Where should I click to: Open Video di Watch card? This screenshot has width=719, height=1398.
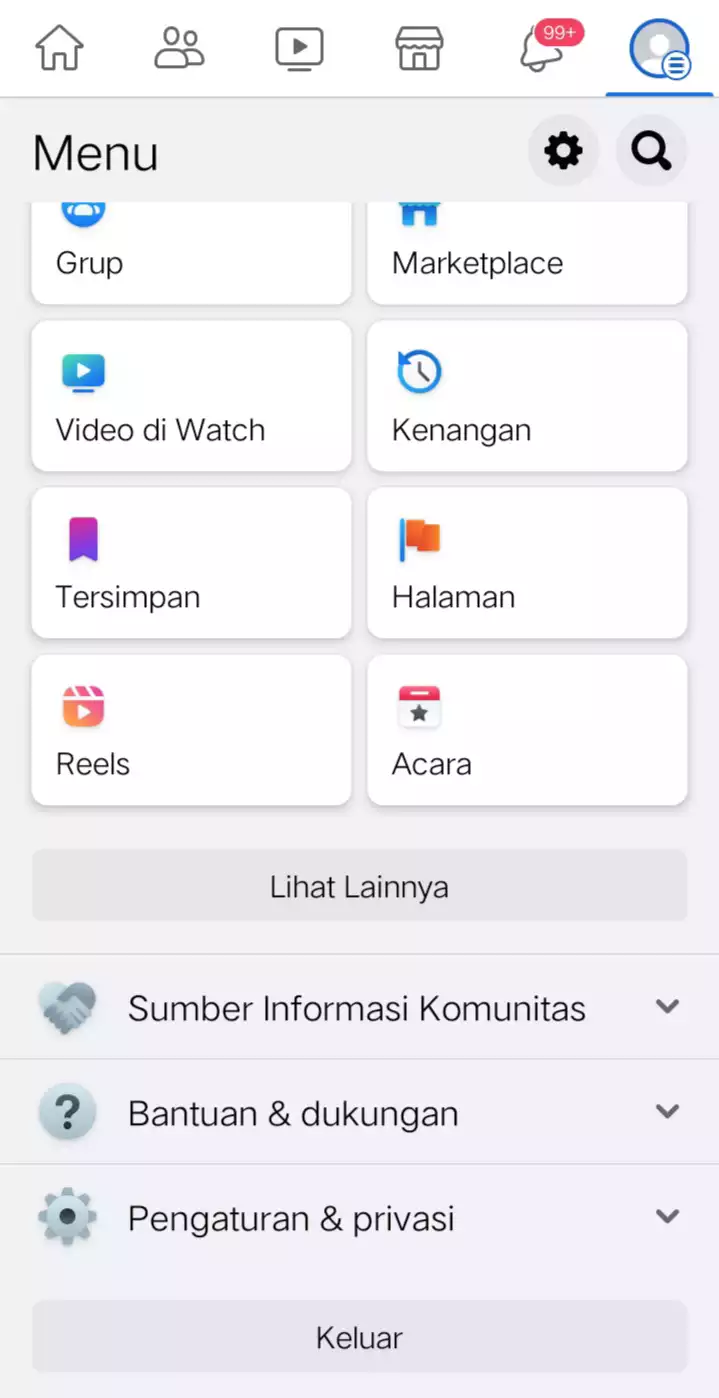coord(191,396)
